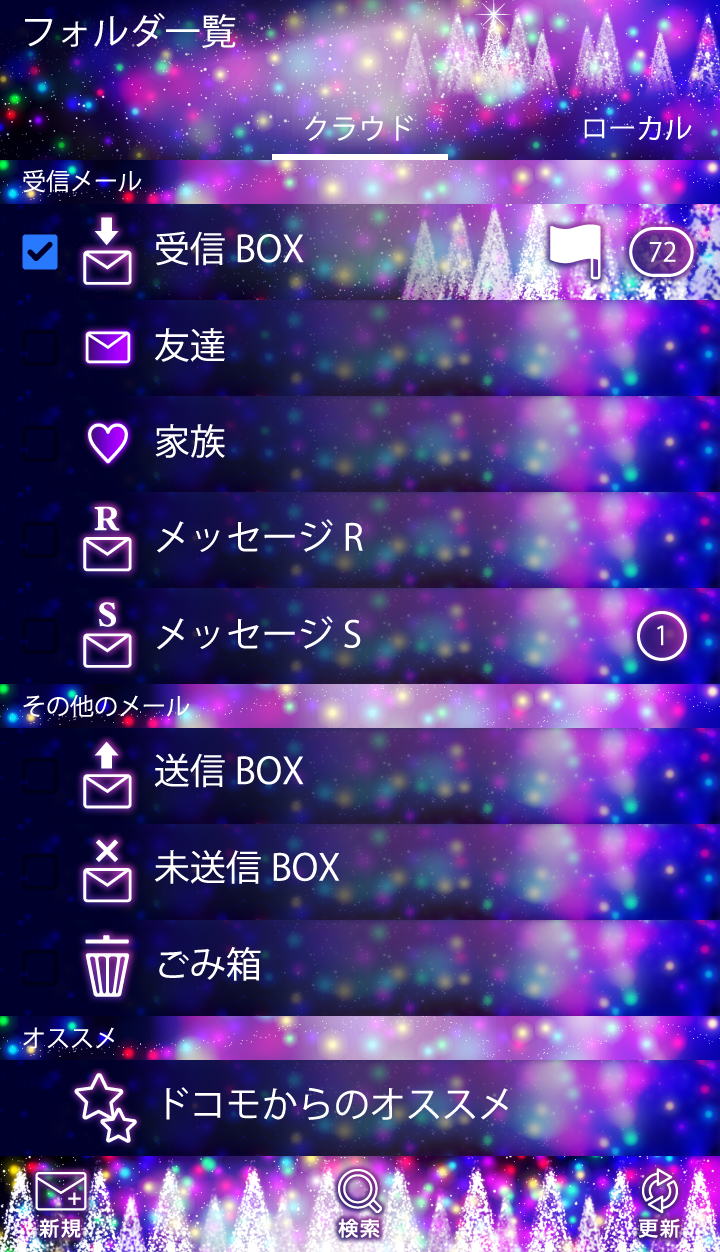The width and height of the screenshot is (720, 1252).
Task: Refresh folders with 更新
Action: click(x=659, y=1203)
